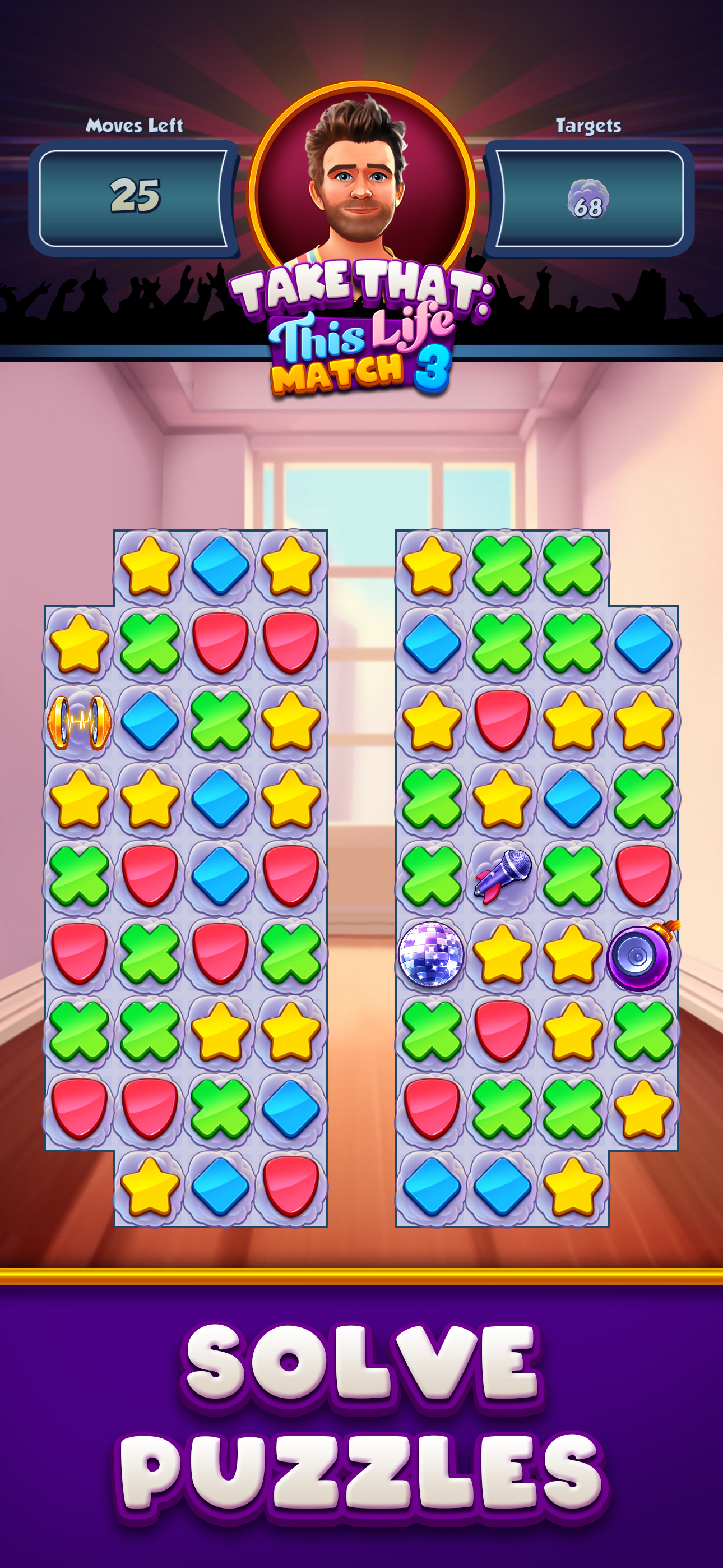
Task: Click the SOLVE PUZZLES banner text
Action: tap(361, 1418)
